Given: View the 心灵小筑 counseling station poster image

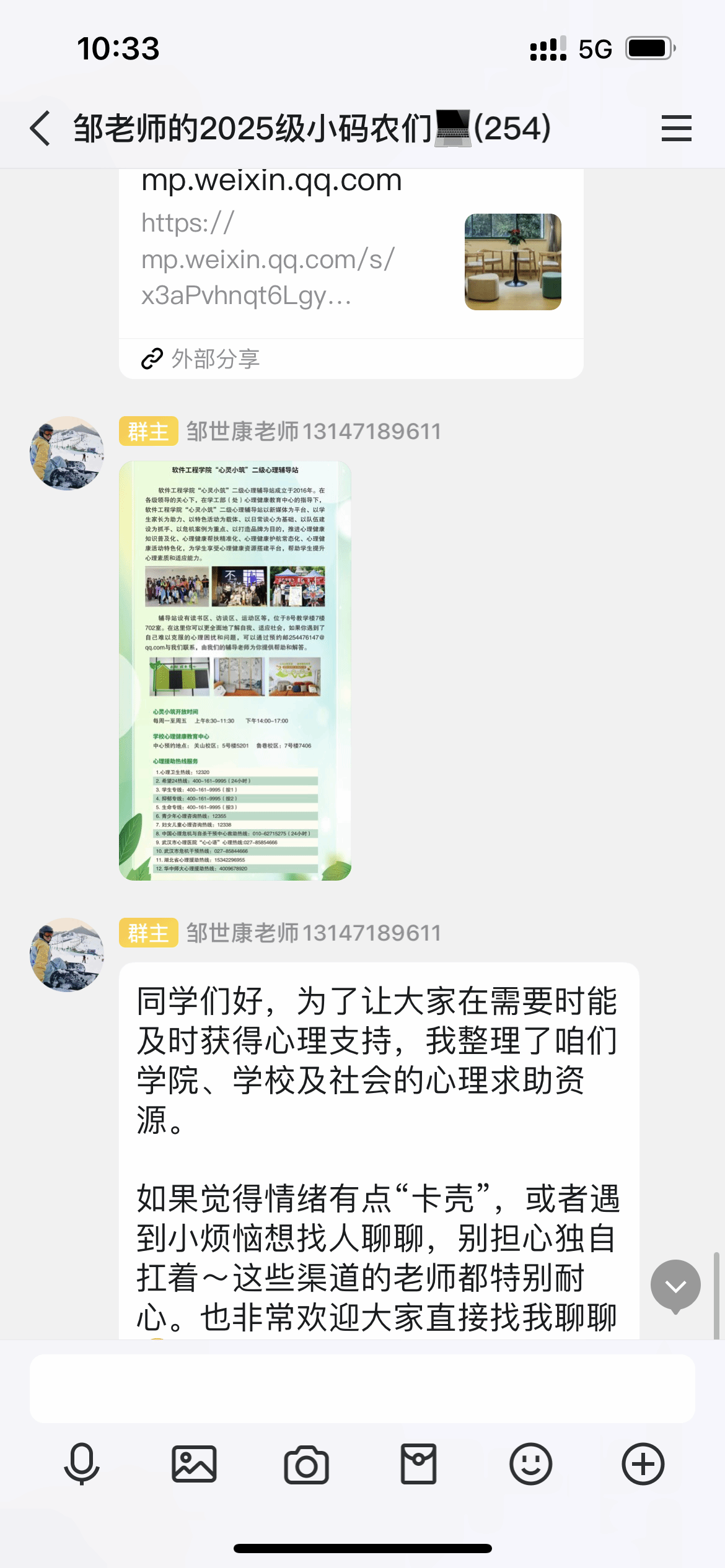Looking at the screenshot, I should 235,670.
